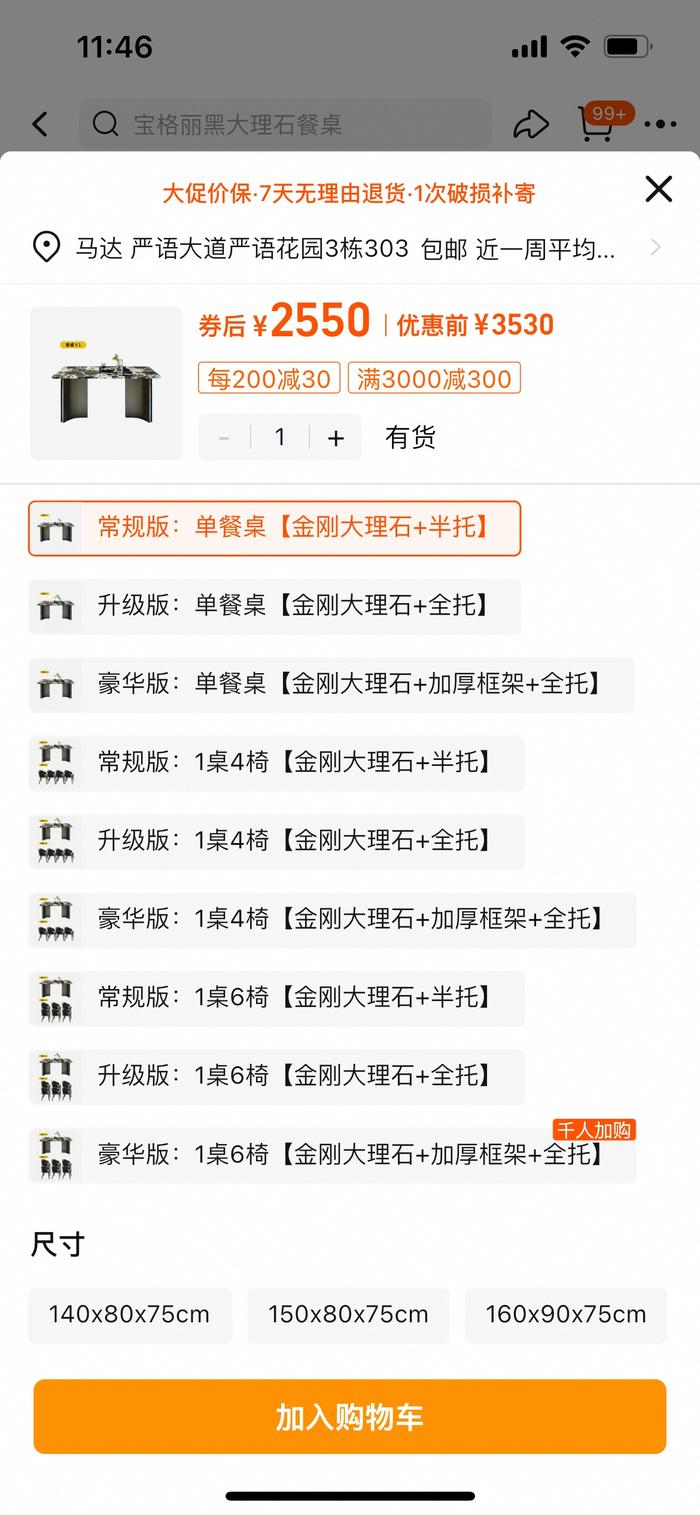Tap the product thumbnail image
This screenshot has height=1515, width=700.
pyautogui.click(x=106, y=383)
